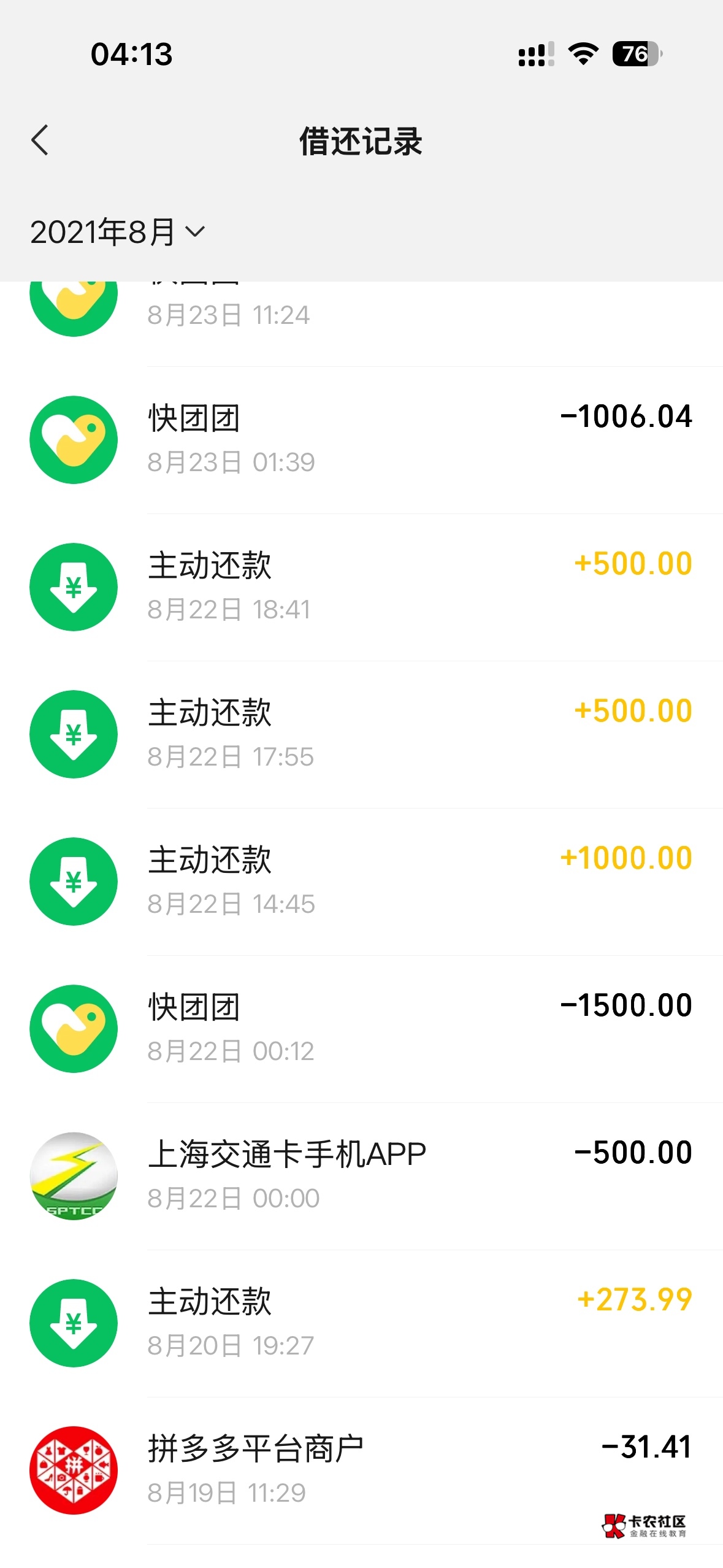View the +273.99 主动还款 record

point(362,1323)
